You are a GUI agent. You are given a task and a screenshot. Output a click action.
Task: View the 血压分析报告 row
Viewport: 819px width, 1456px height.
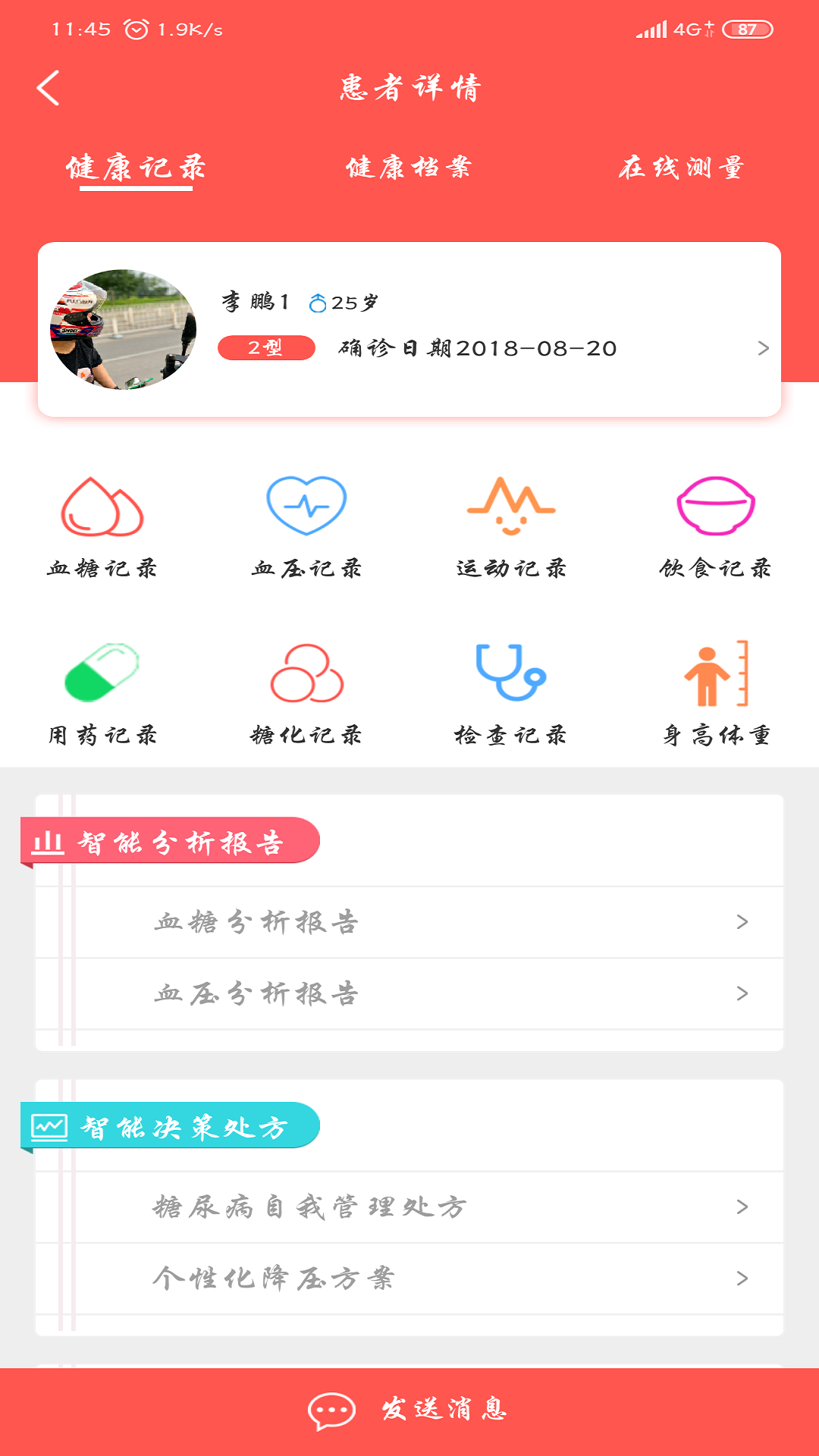coord(409,993)
